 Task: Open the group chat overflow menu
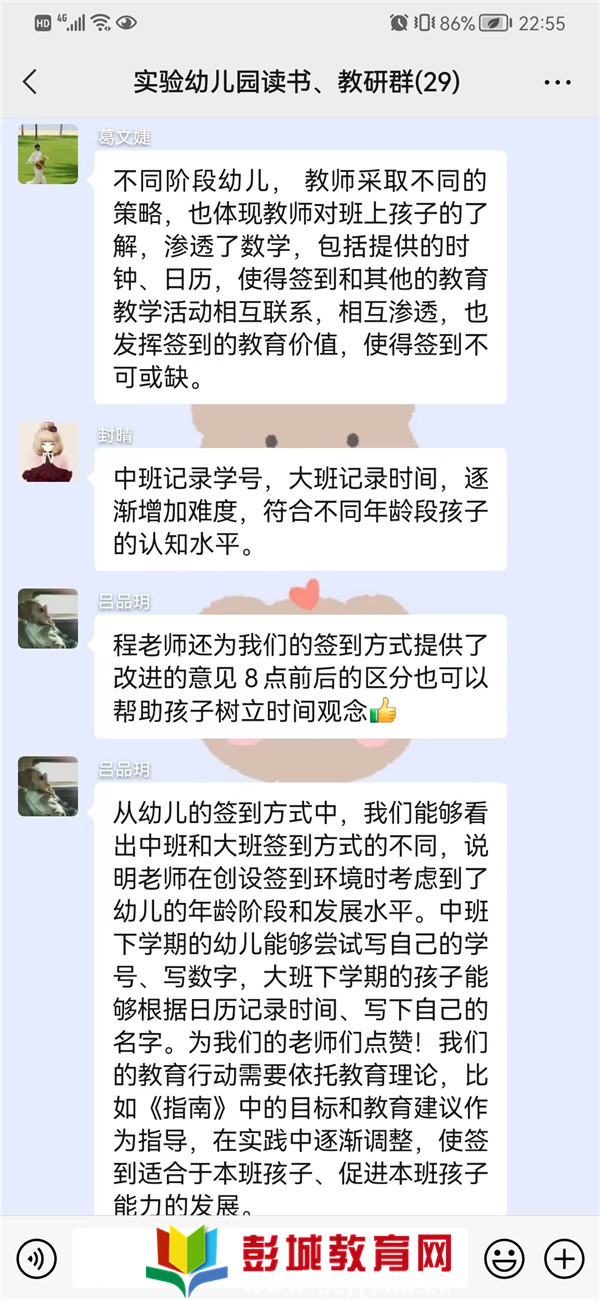pos(557,82)
